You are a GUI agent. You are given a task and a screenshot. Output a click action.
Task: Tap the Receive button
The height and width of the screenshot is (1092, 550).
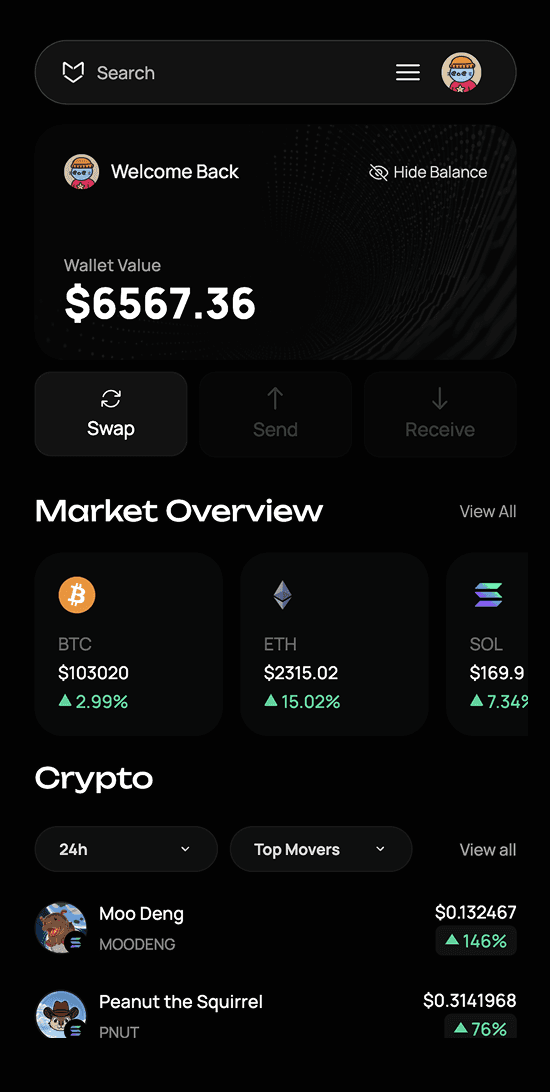point(440,414)
